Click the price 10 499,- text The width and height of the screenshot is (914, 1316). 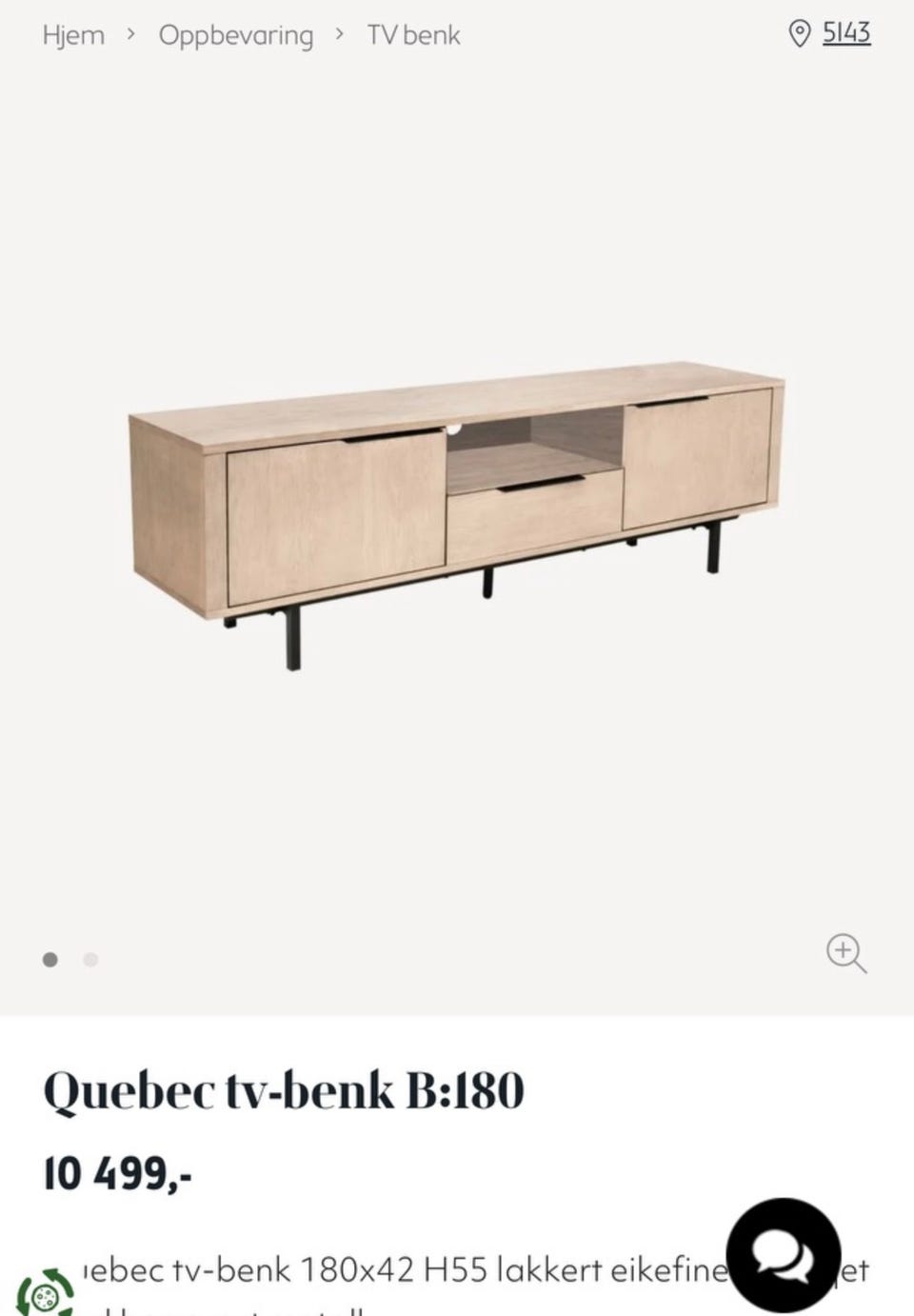[x=116, y=1173]
